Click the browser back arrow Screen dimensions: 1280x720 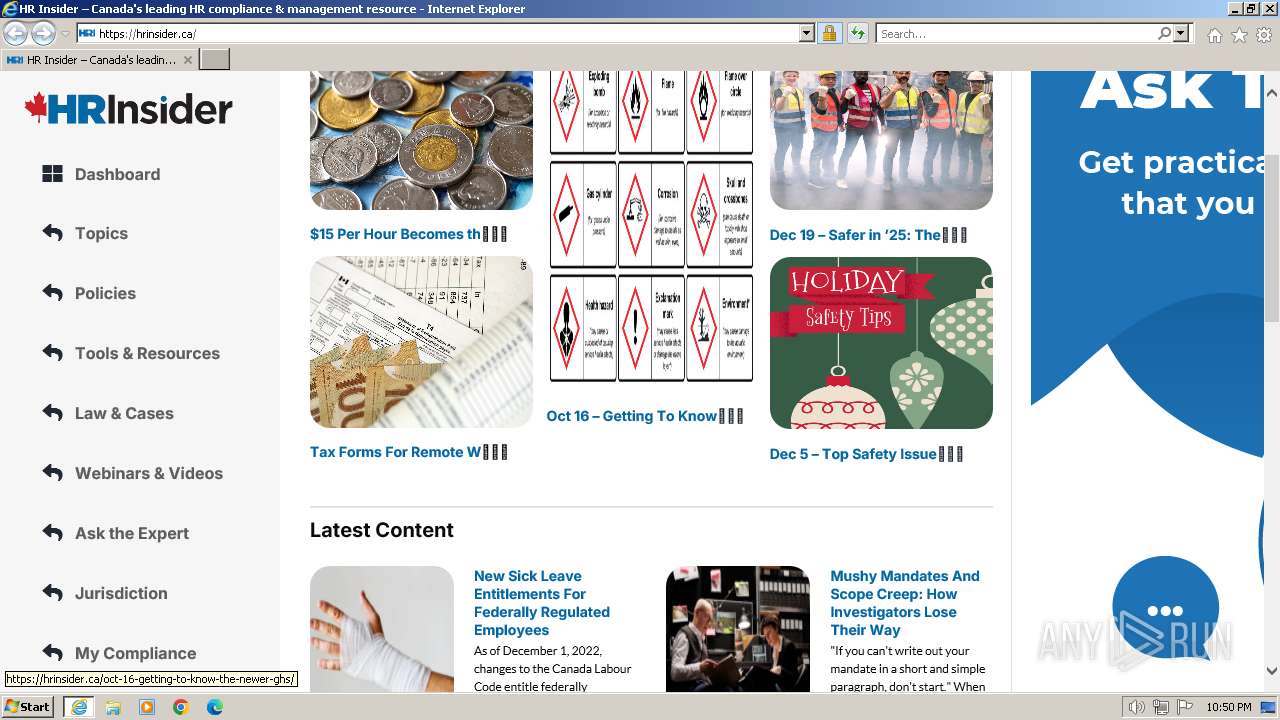tap(16, 34)
